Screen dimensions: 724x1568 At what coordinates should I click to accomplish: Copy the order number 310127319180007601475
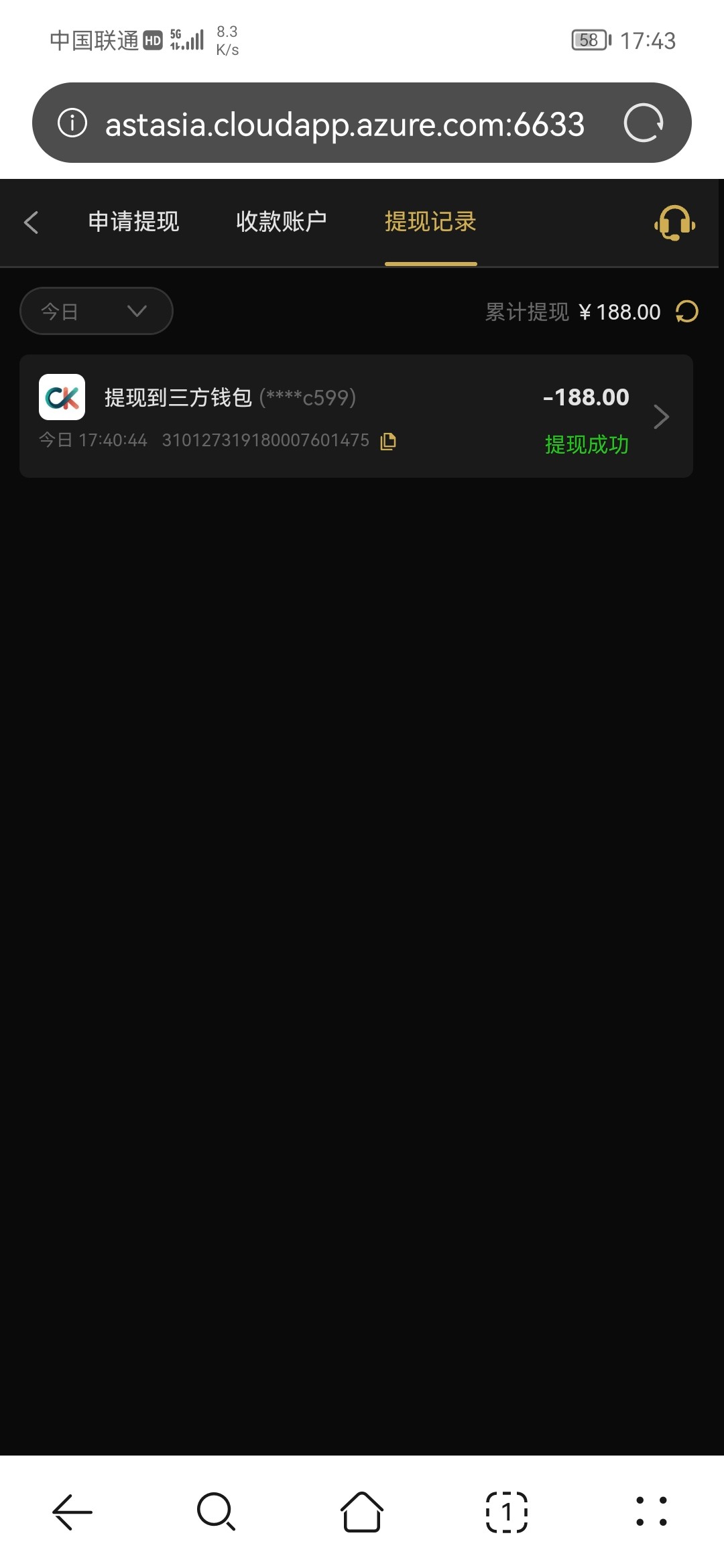388,441
